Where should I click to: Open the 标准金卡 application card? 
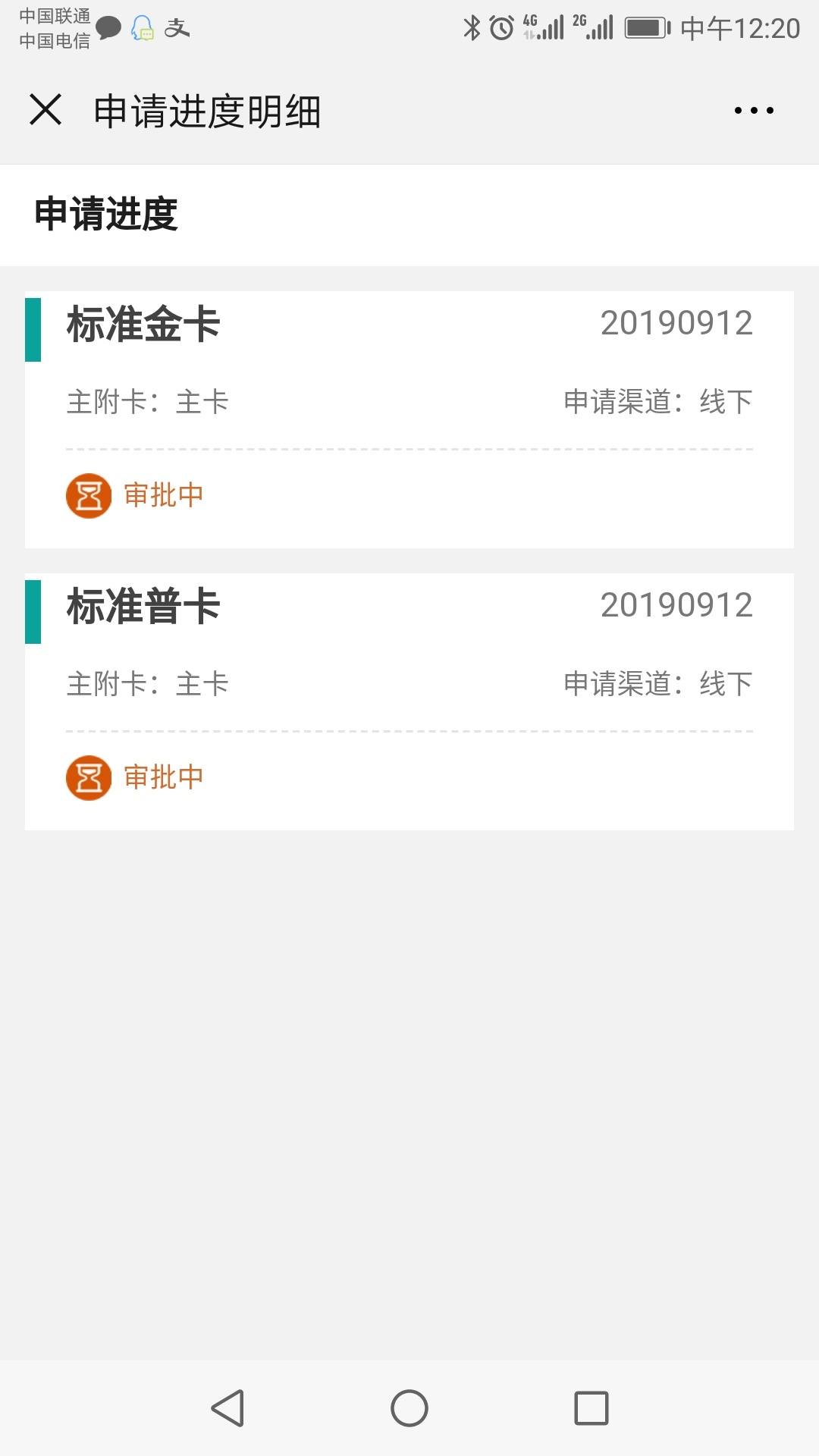[409, 419]
